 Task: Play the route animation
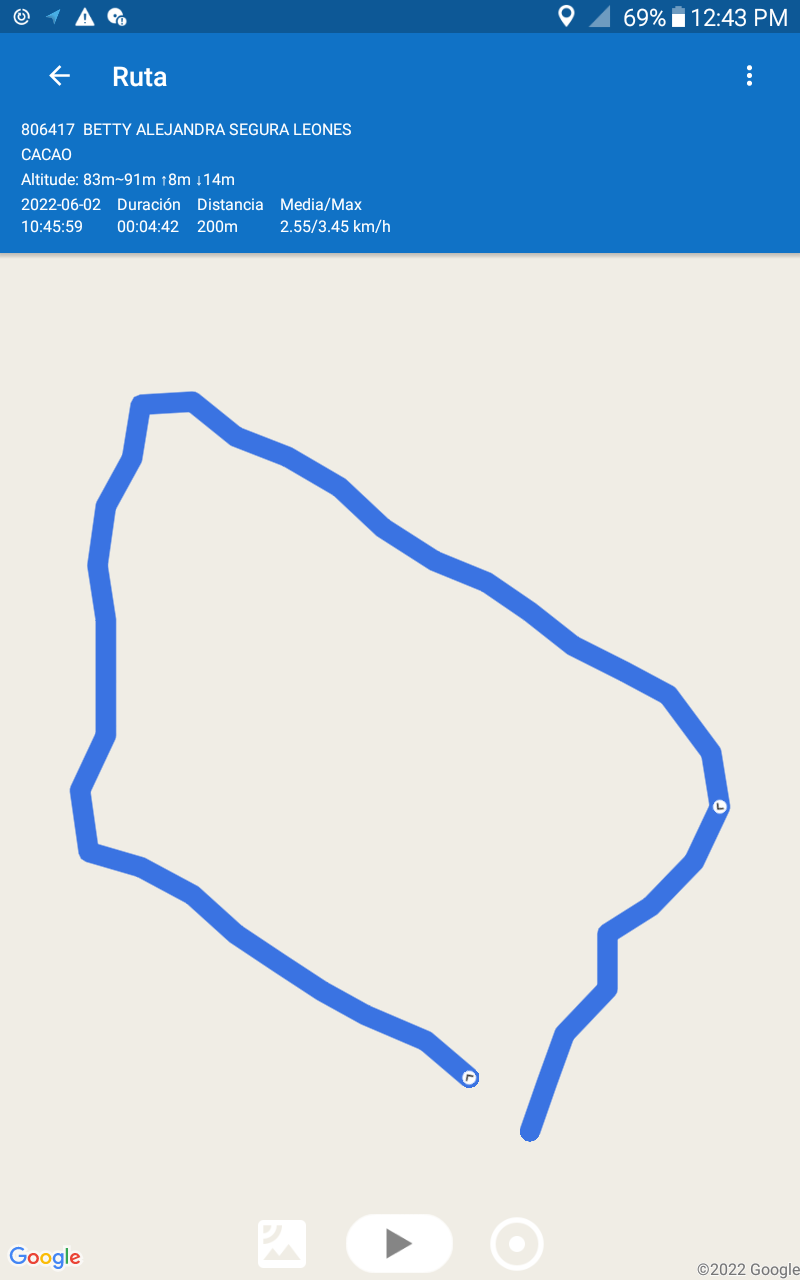399,1243
